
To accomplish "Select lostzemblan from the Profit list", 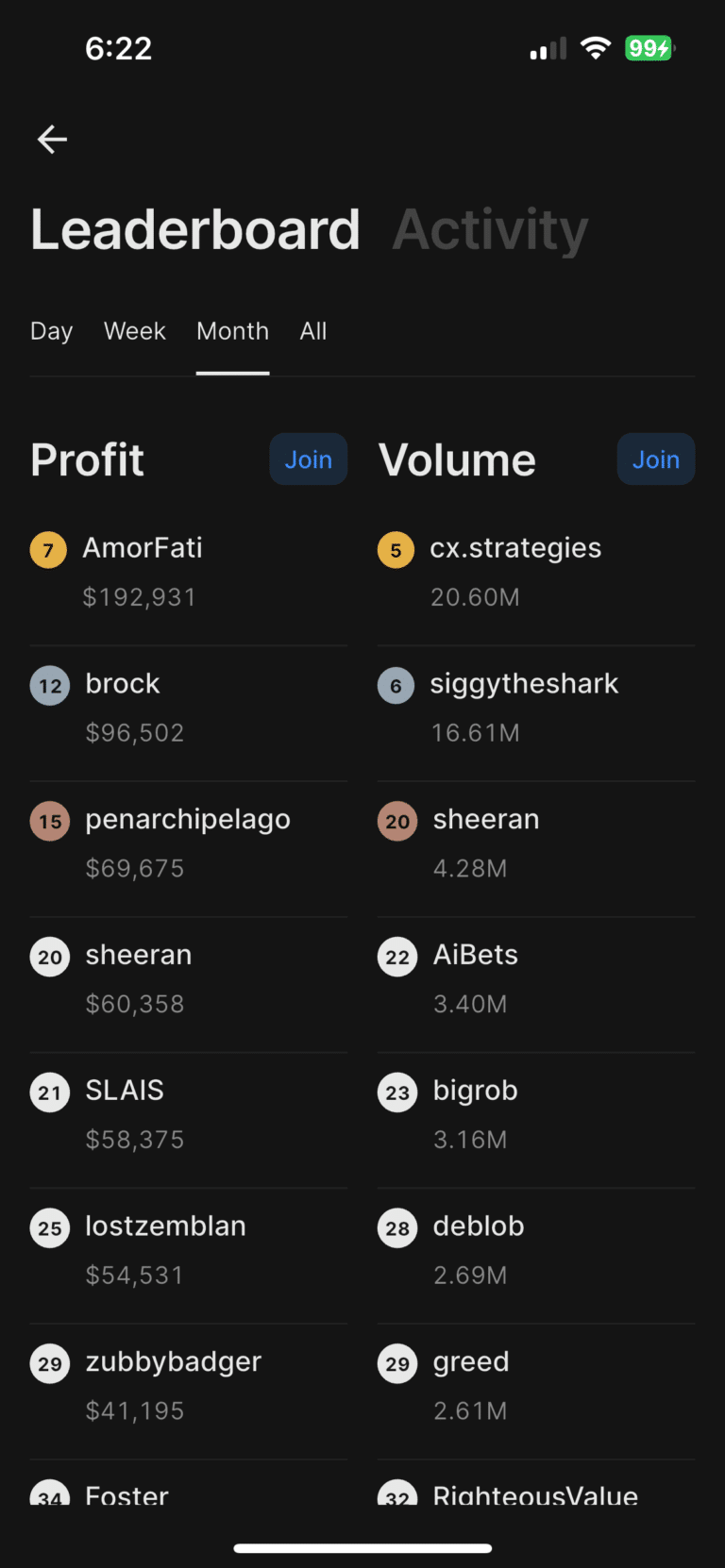I will (x=165, y=1226).
